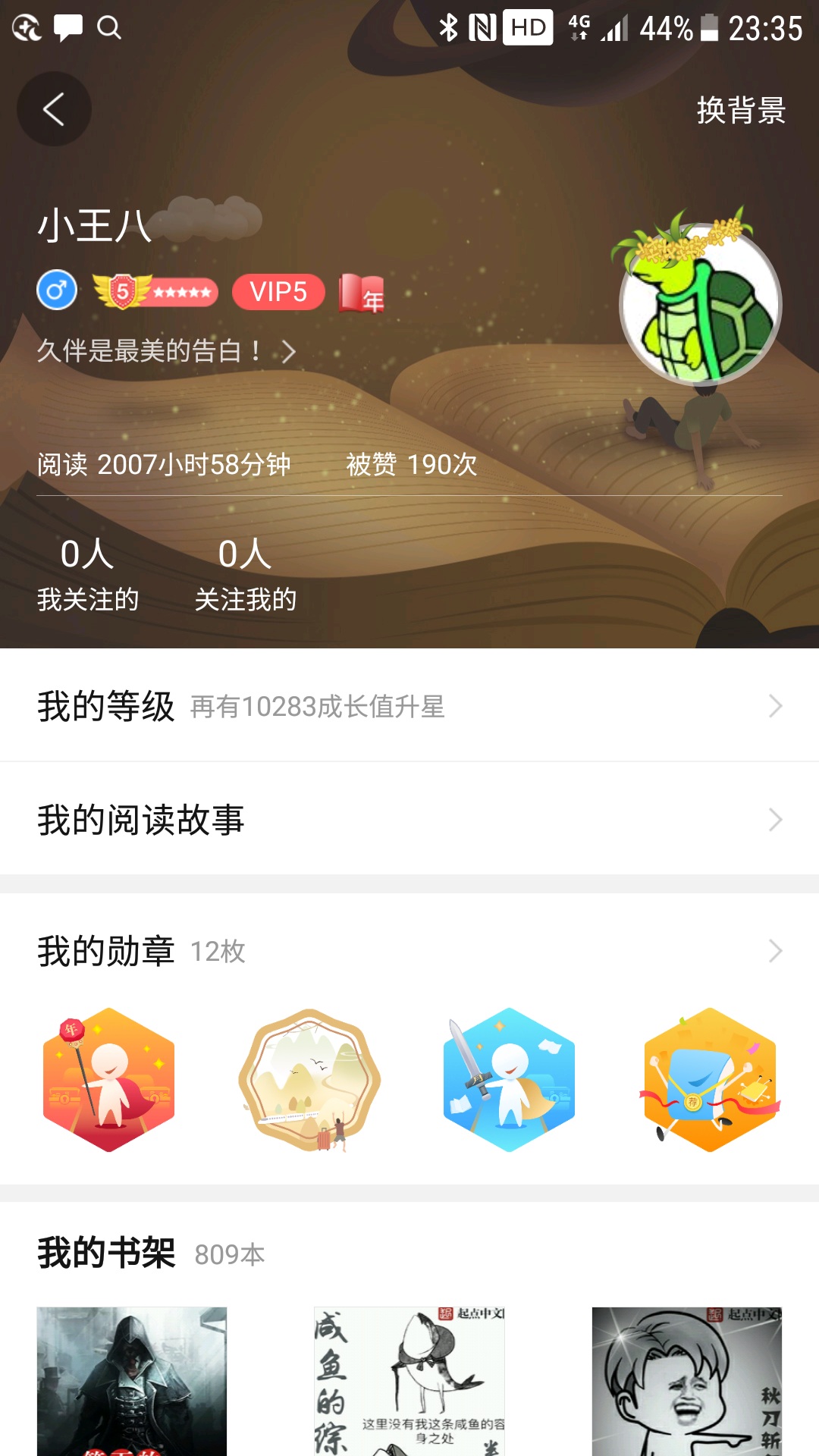Select the blue sword badge
The width and height of the screenshot is (819, 1456).
[x=509, y=1080]
